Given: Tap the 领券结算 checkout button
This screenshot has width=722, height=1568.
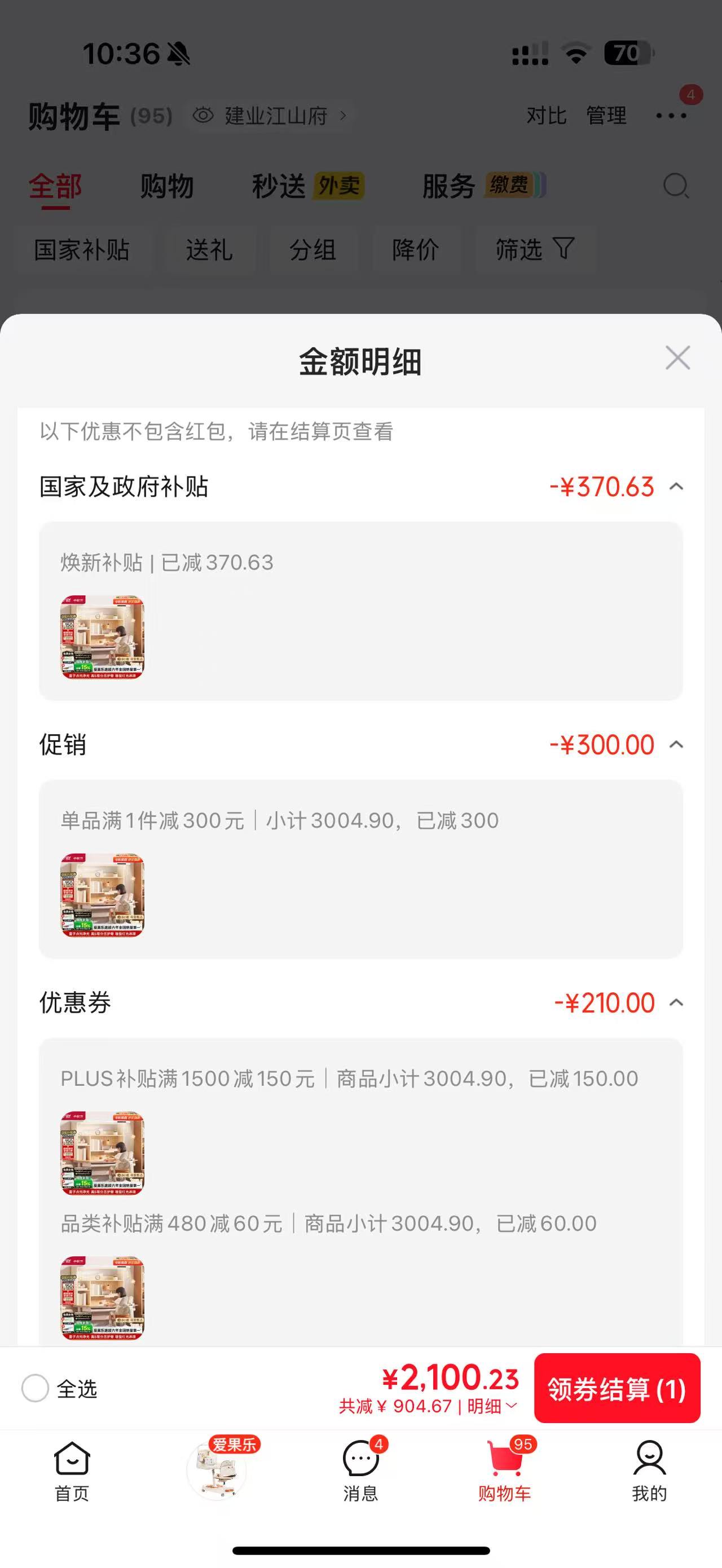Looking at the screenshot, I should pyautogui.click(x=617, y=1388).
